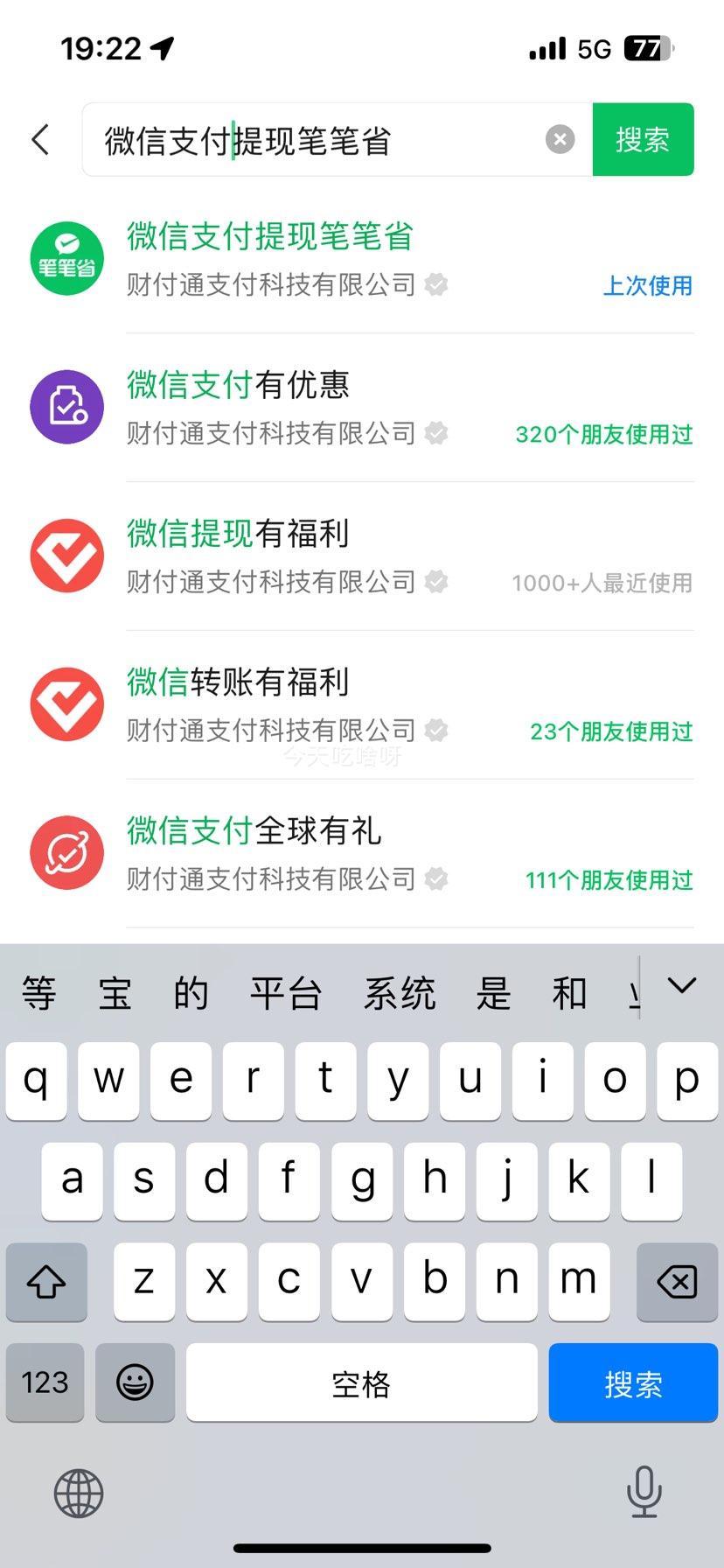This screenshot has width=724, height=1568.
Task: Tap the shift key on the keyboard
Action: click(x=46, y=1283)
